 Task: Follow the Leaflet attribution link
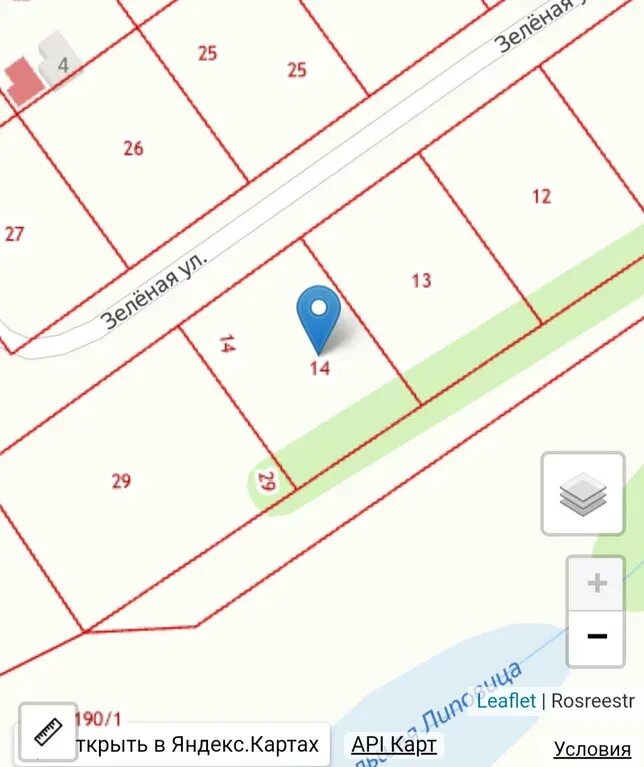coord(506,701)
